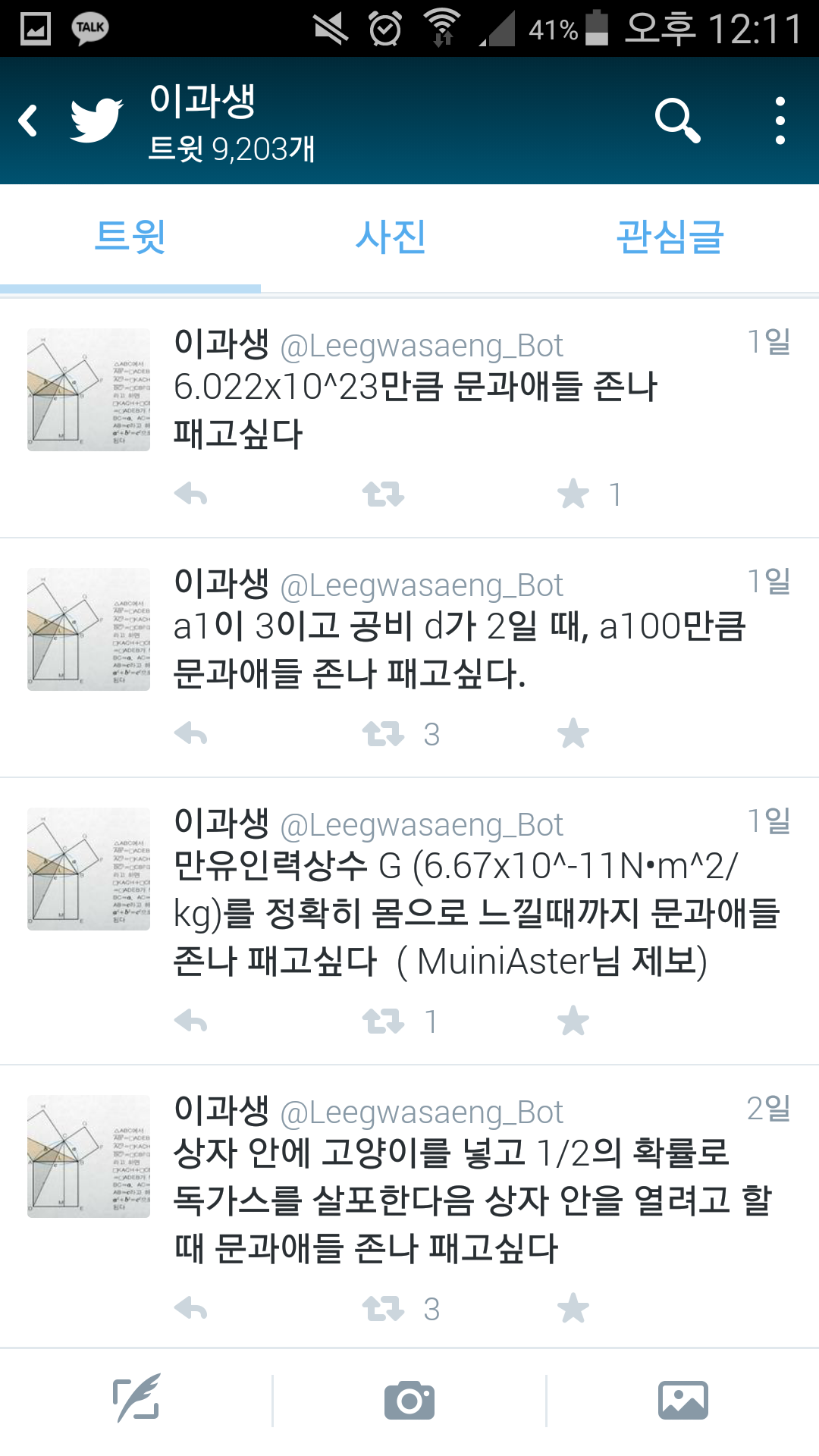
Task: Switch to the 관심글 tab
Action: pos(670,237)
